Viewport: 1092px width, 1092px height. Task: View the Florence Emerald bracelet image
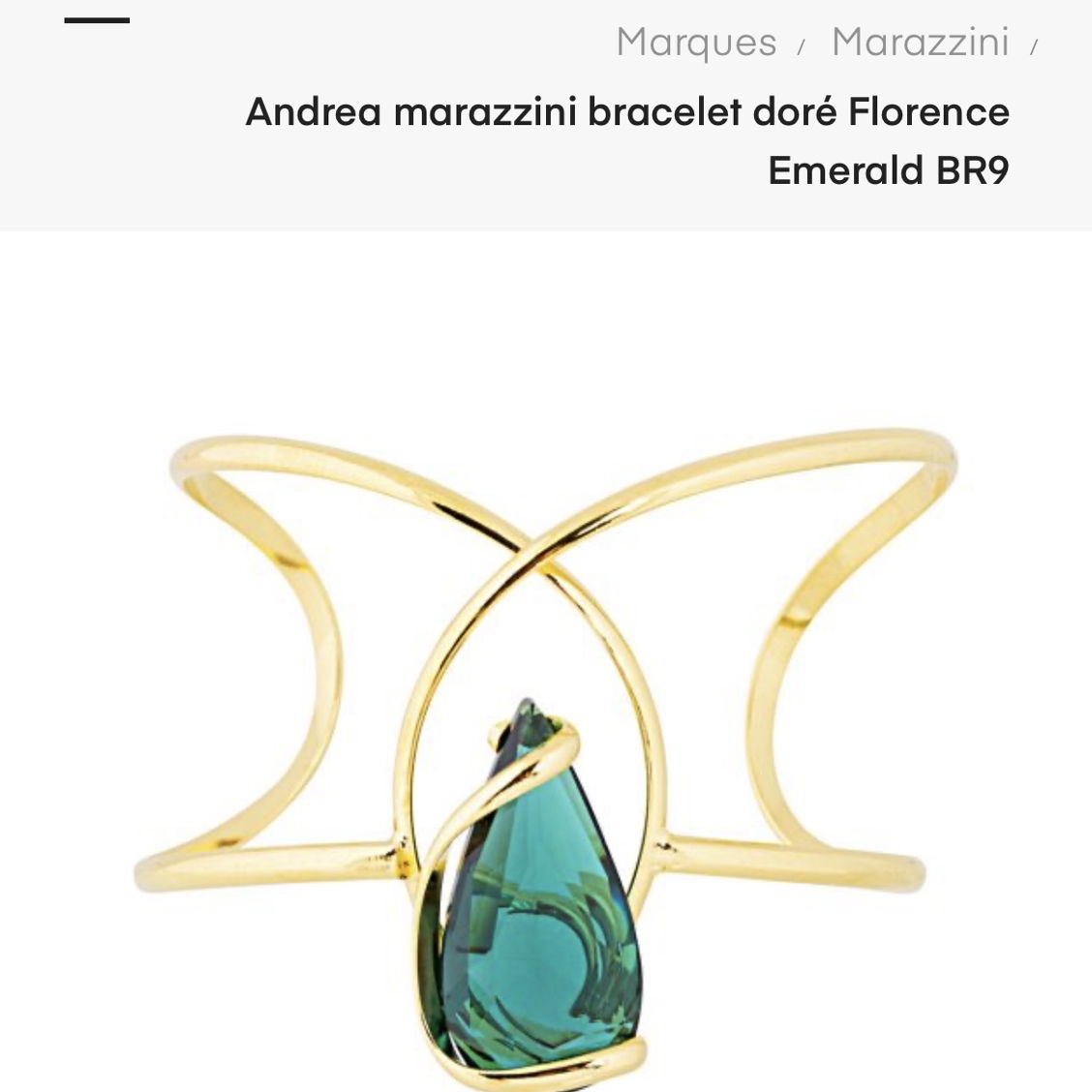click(545, 736)
